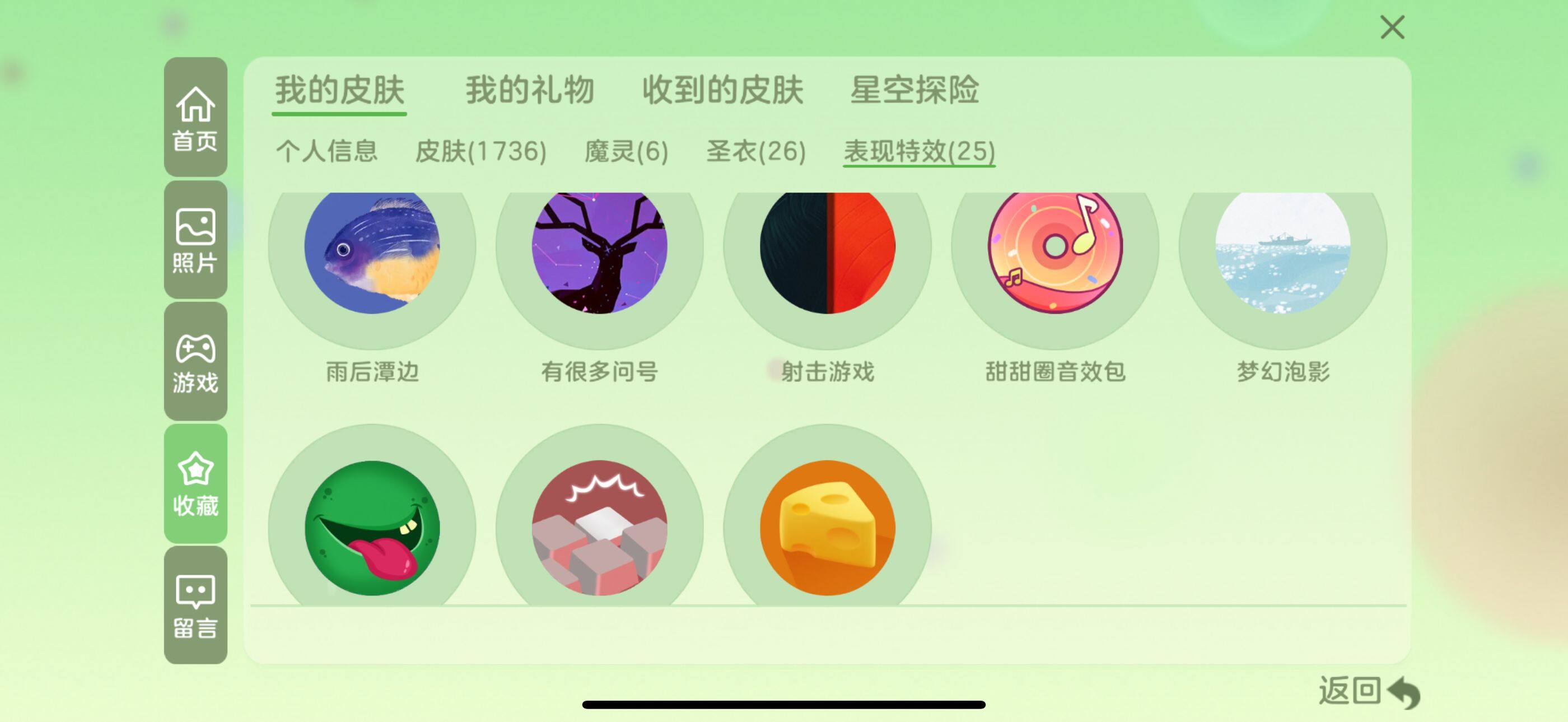The width and height of the screenshot is (1568, 722).
Task: Open the 雨后潭边 effect
Action: click(x=372, y=255)
